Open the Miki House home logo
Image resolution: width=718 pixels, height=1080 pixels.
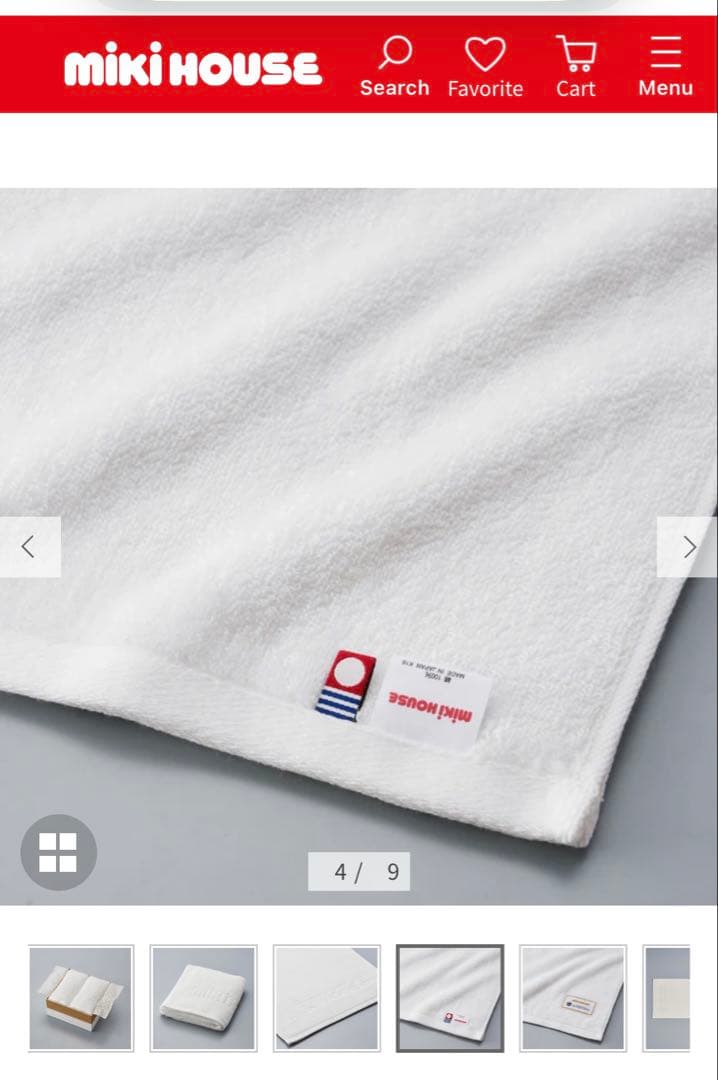pos(193,68)
